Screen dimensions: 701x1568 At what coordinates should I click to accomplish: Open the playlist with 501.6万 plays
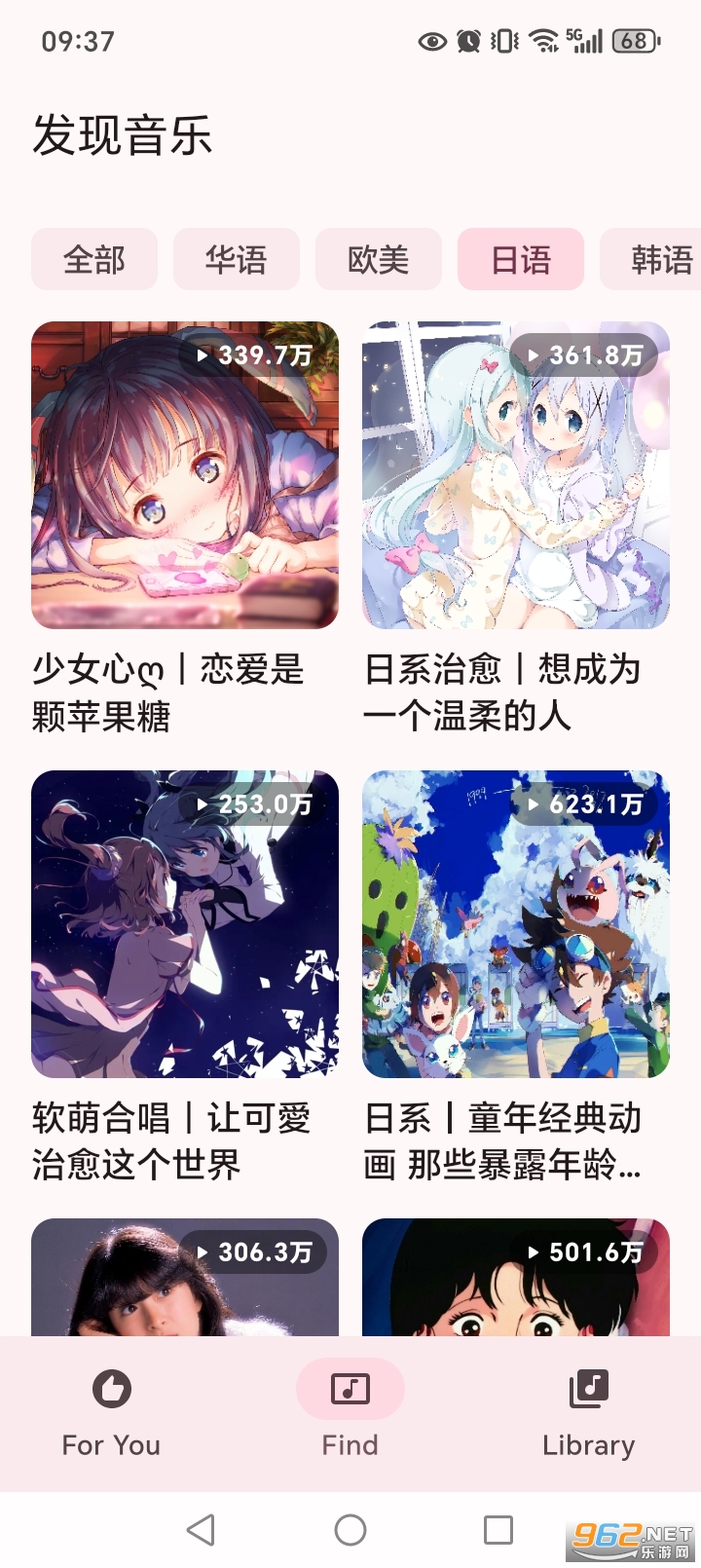[516, 1278]
